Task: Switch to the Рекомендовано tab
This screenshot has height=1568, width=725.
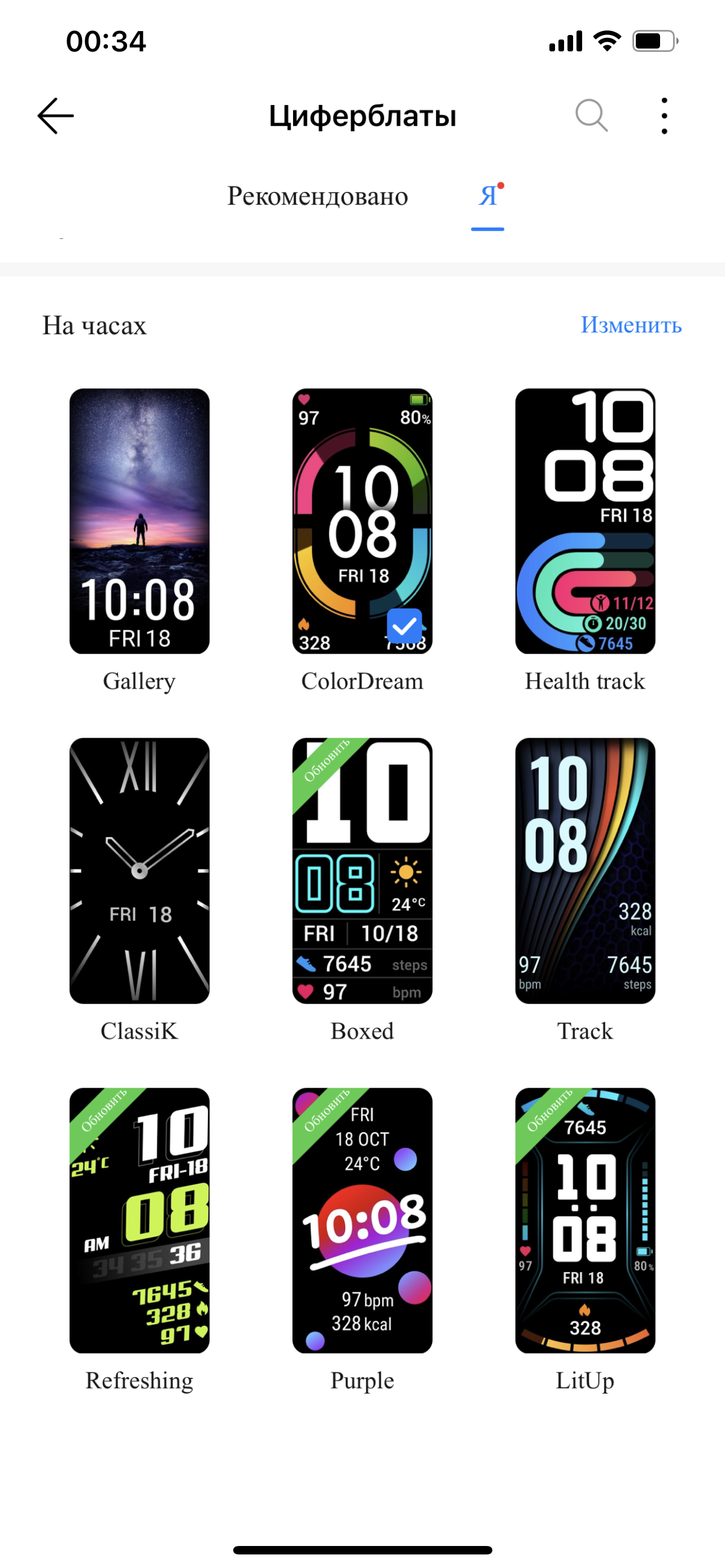Action: point(317,196)
